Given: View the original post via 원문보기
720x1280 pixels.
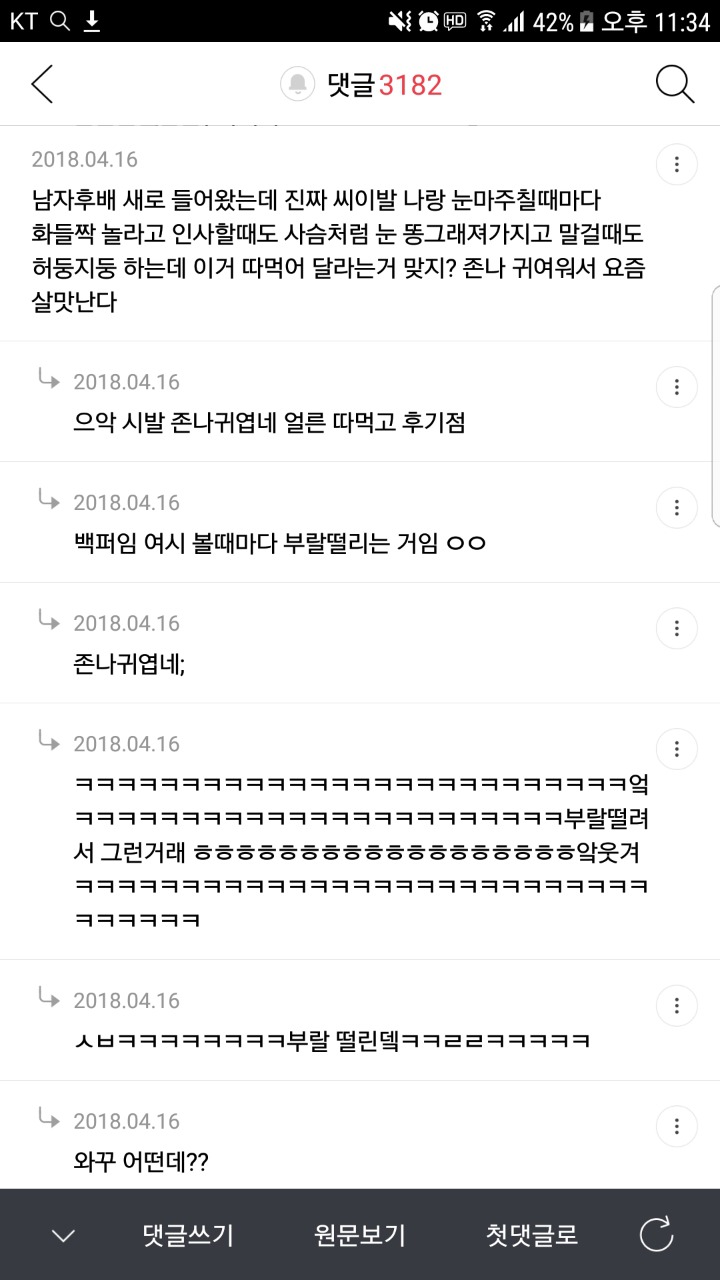Looking at the screenshot, I should tap(360, 1235).
